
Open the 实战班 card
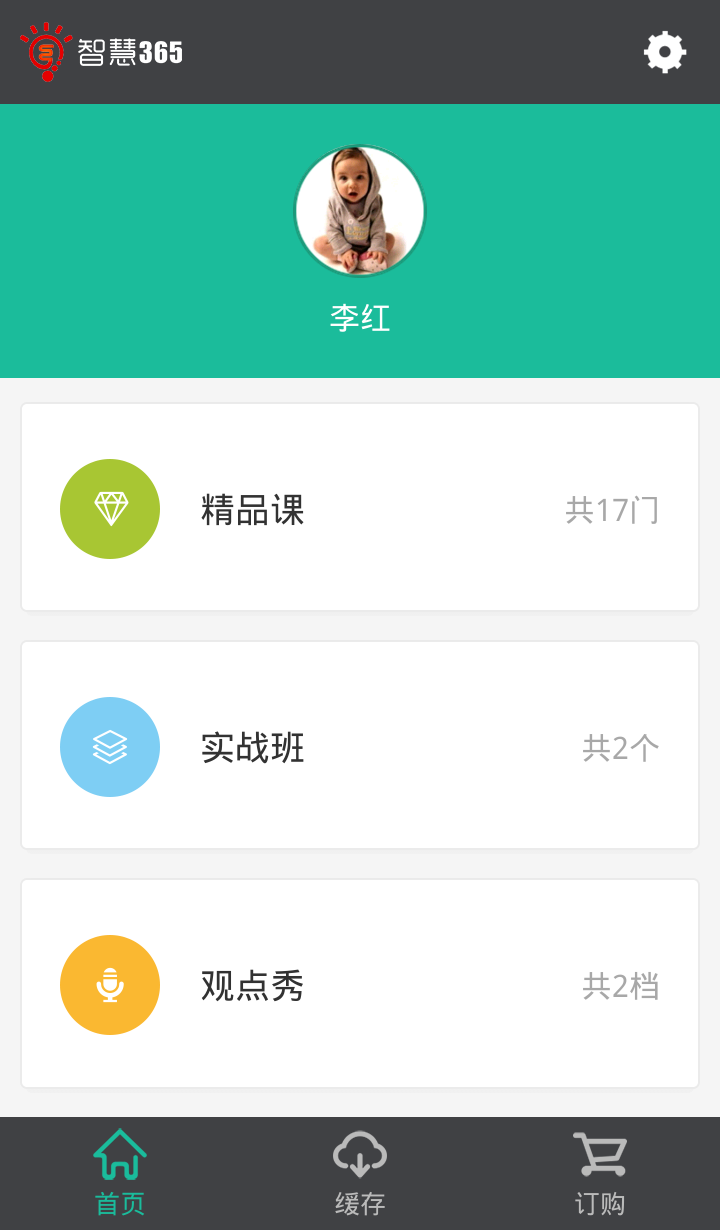[360, 746]
